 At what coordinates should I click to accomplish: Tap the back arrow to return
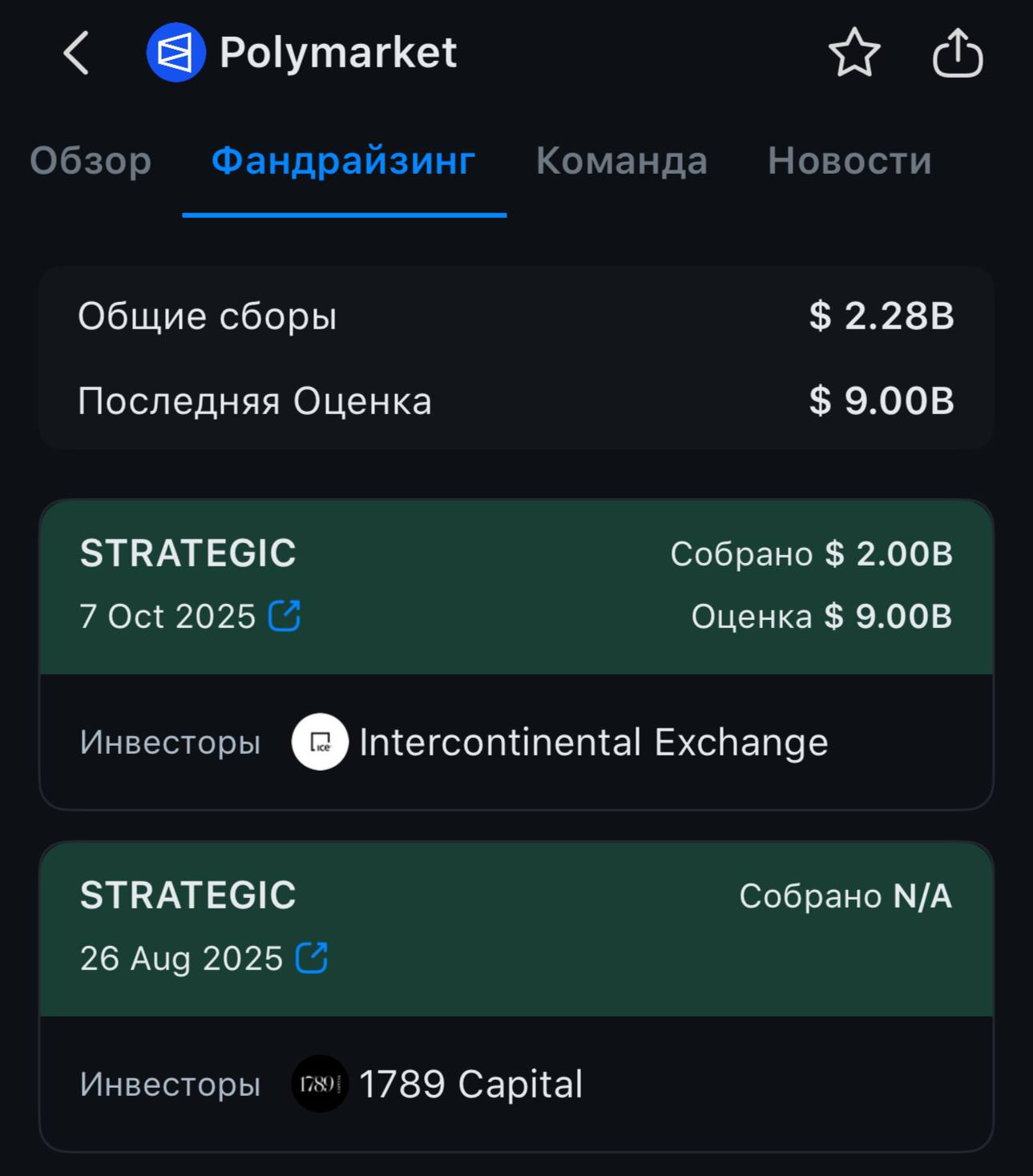click(x=75, y=54)
